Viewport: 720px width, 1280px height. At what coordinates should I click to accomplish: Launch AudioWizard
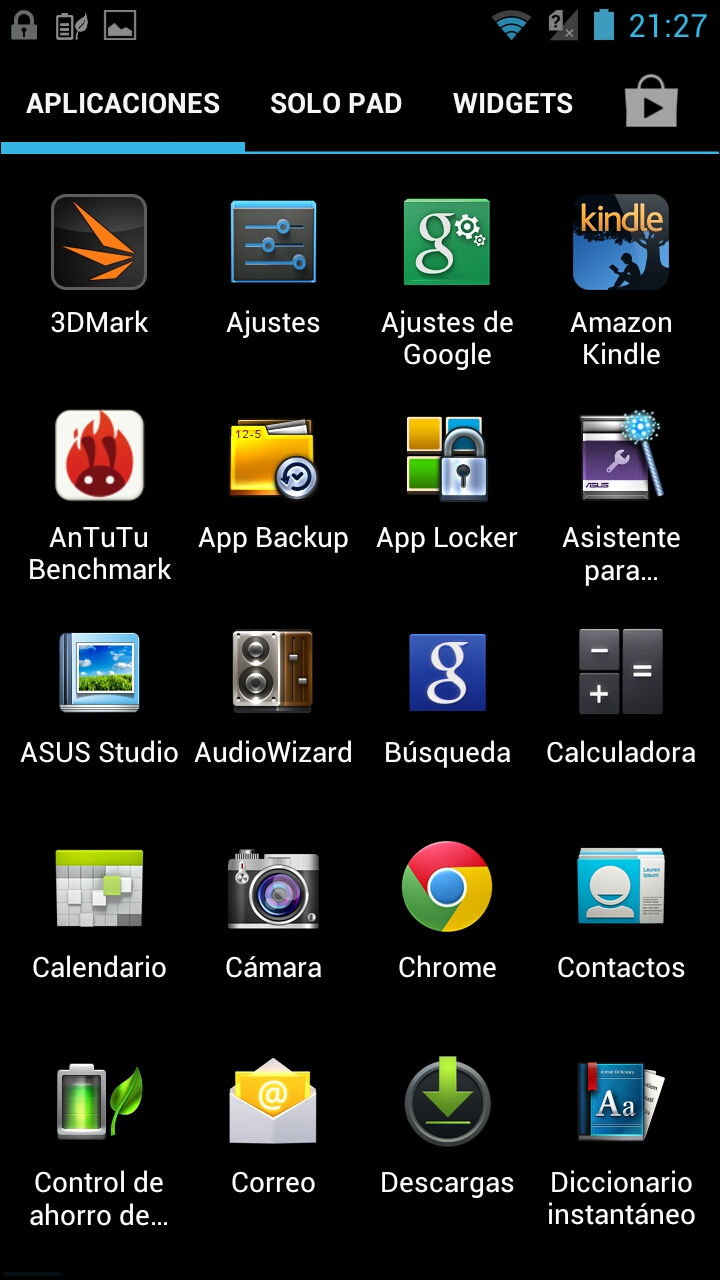coord(273,672)
